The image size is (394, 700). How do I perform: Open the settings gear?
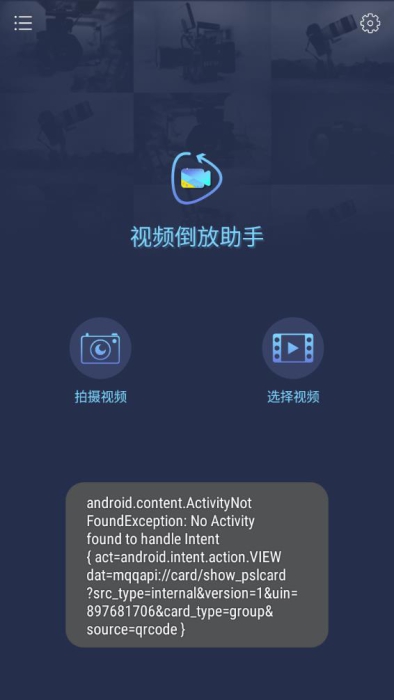tap(370, 23)
